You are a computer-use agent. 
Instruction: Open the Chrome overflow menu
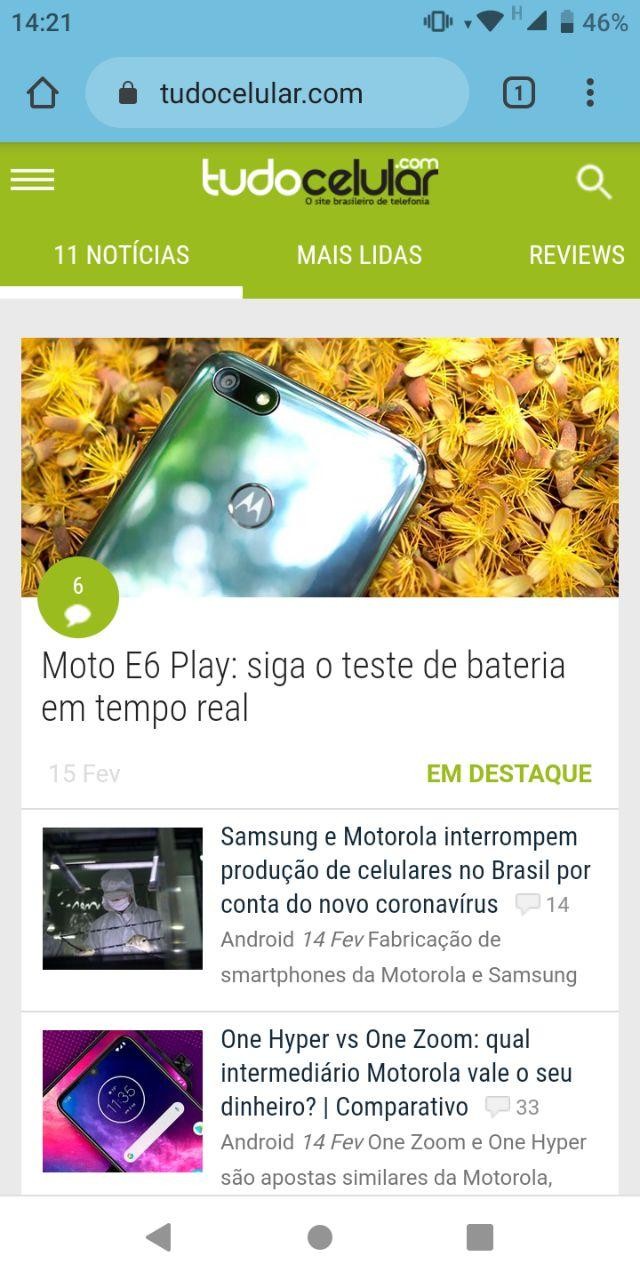click(x=590, y=93)
